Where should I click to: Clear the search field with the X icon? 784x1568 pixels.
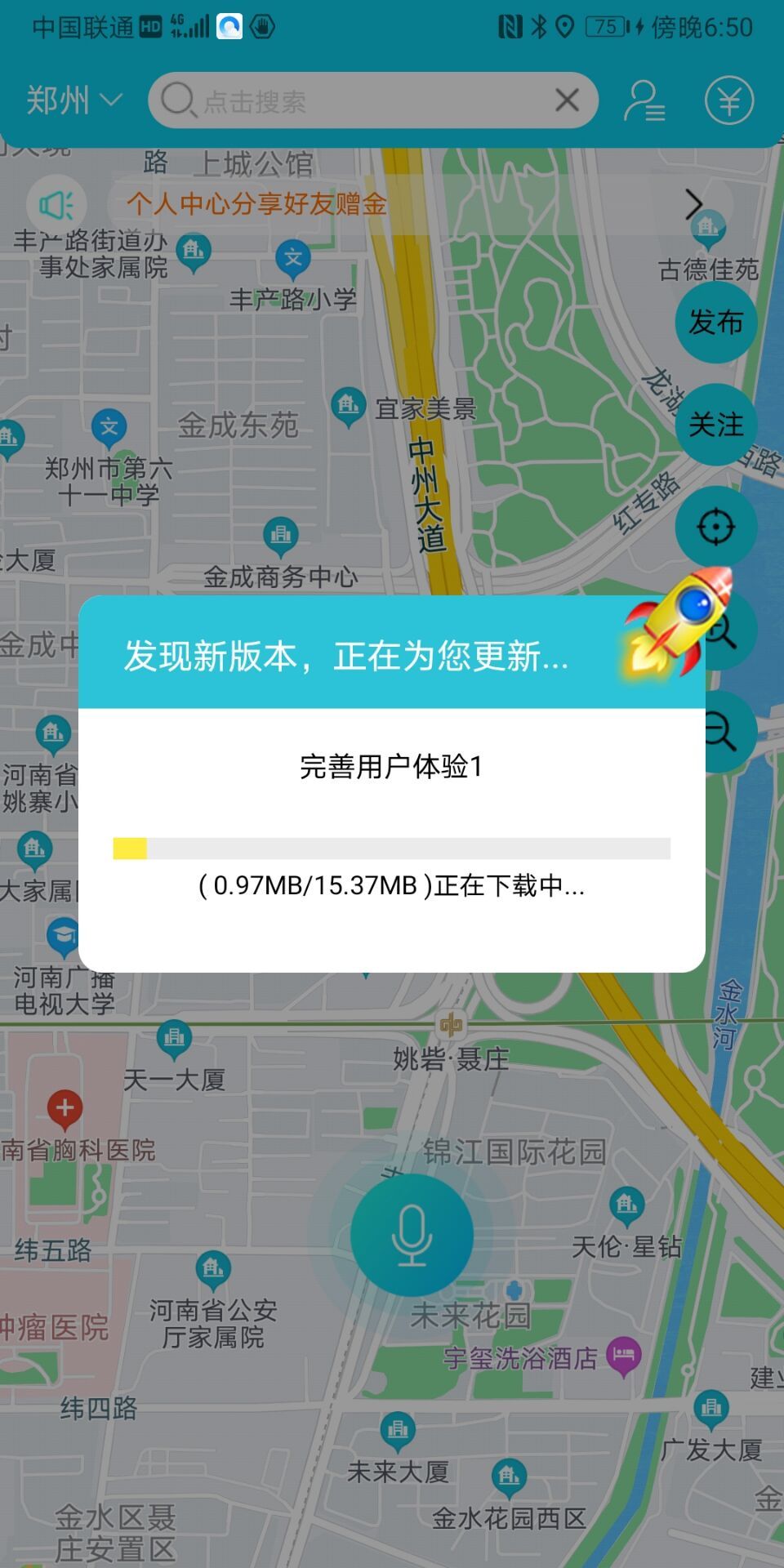[567, 100]
